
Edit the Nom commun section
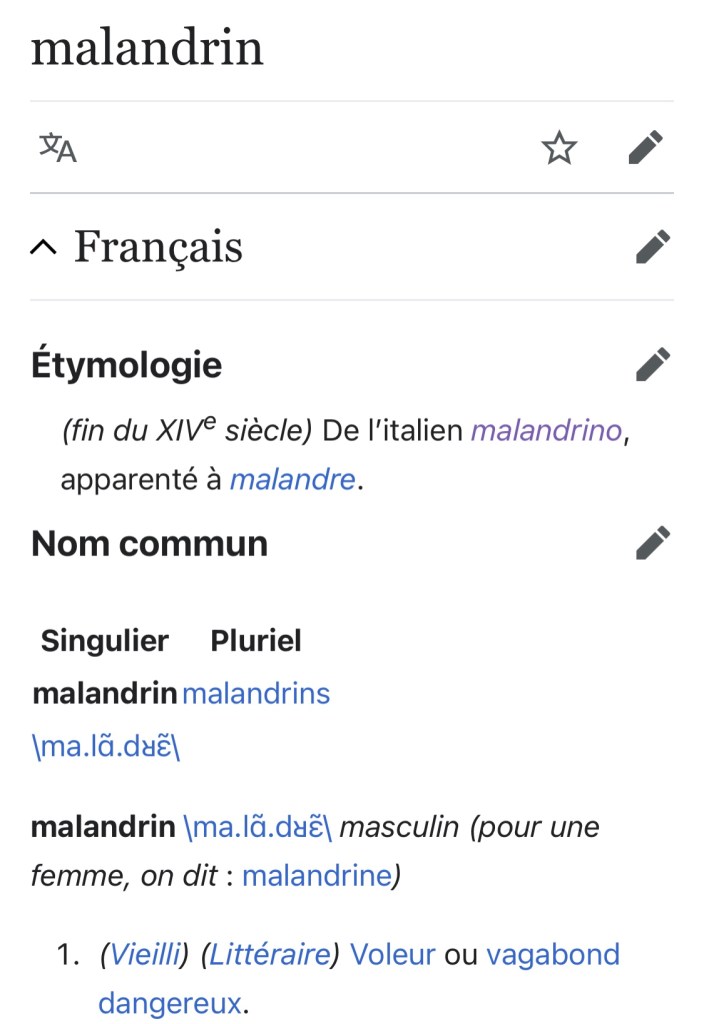pyautogui.click(x=652, y=544)
